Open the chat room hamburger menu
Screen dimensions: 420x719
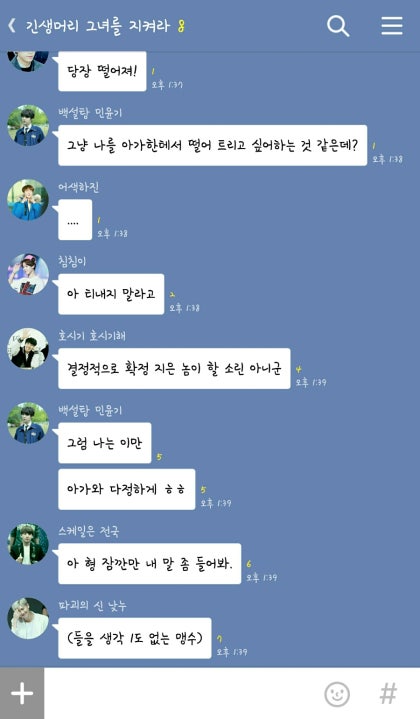coord(392,26)
